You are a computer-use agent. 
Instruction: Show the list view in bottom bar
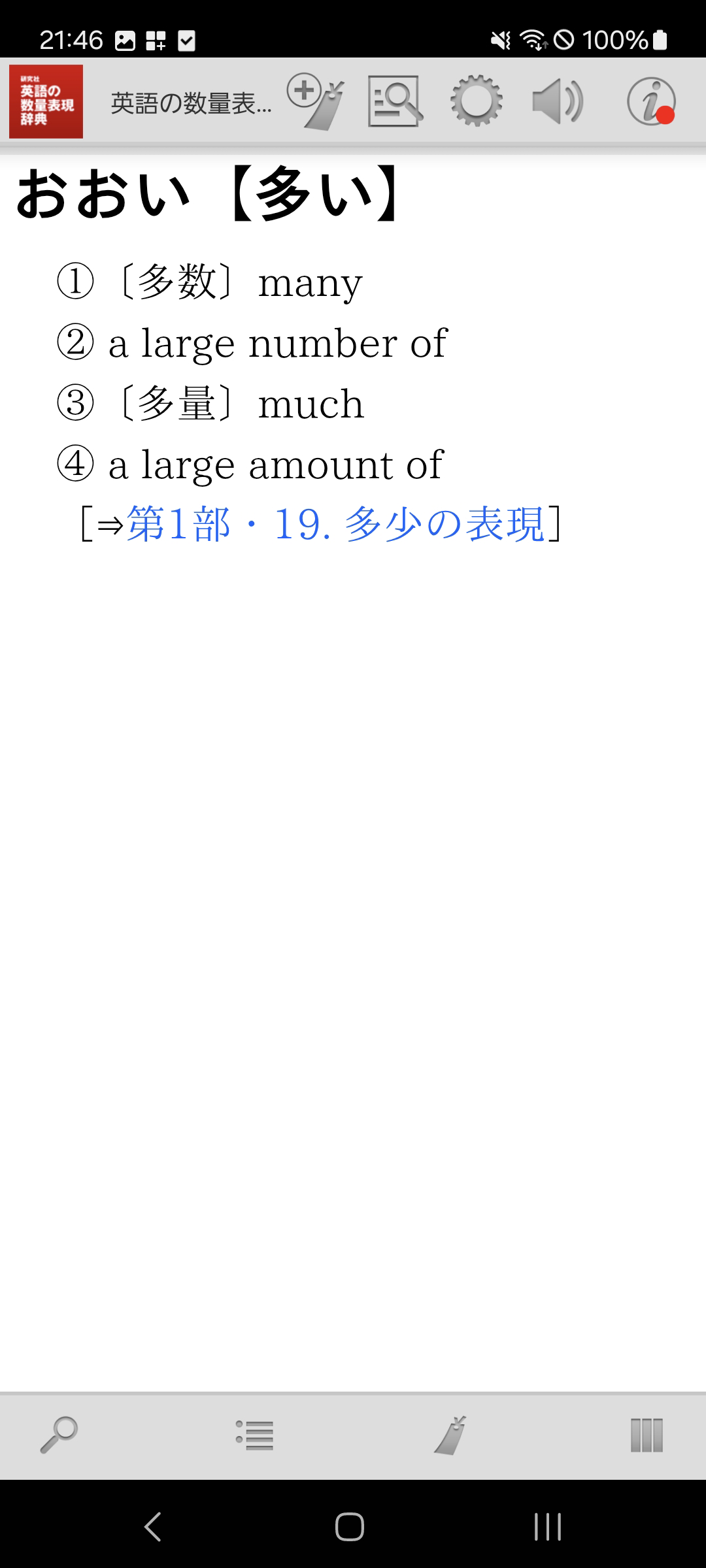coord(255,1435)
